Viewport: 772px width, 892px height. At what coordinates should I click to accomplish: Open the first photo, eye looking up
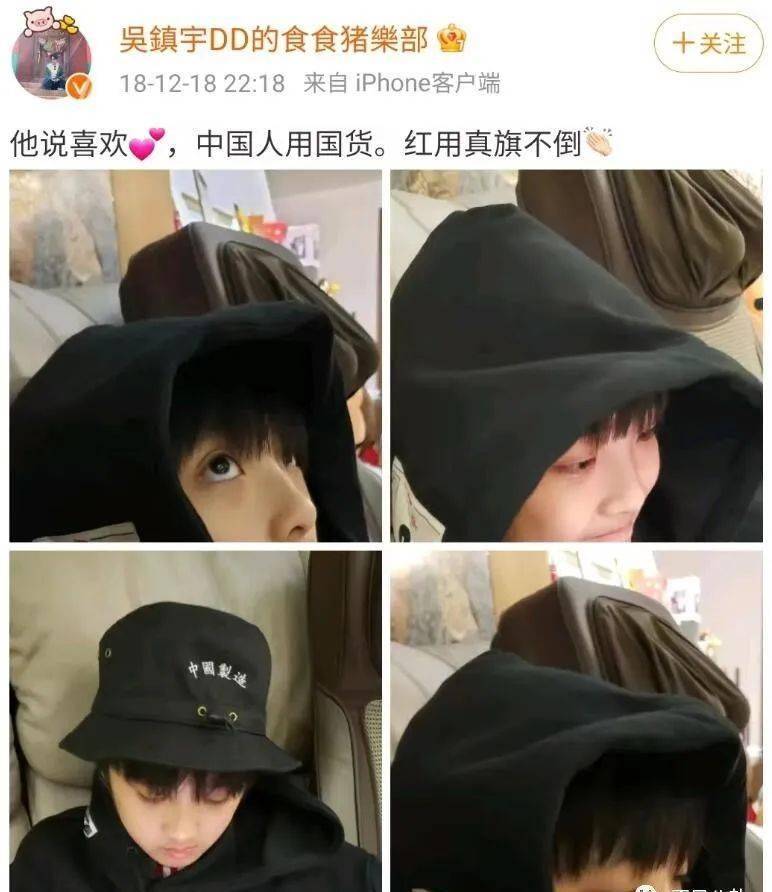[195, 355]
